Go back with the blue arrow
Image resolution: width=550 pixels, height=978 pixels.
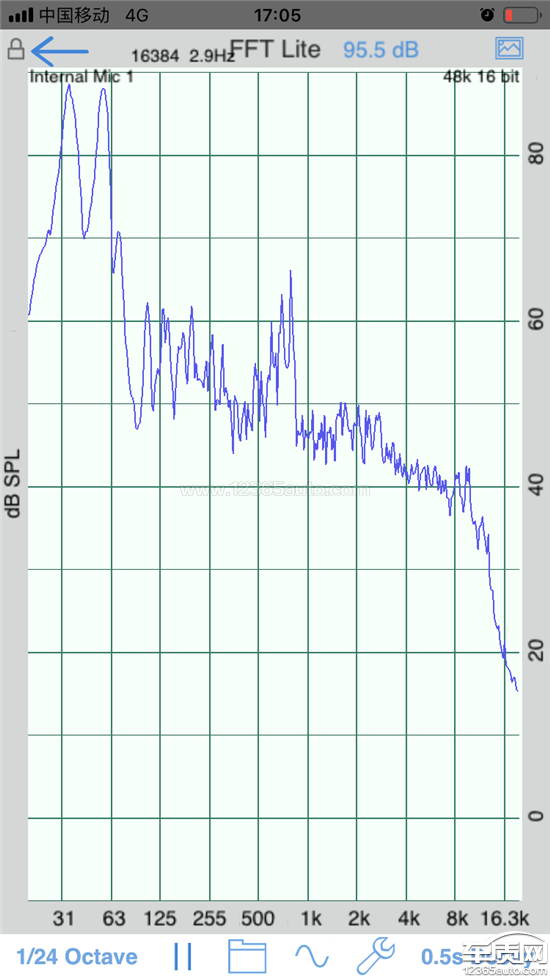(x=60, y=51)
